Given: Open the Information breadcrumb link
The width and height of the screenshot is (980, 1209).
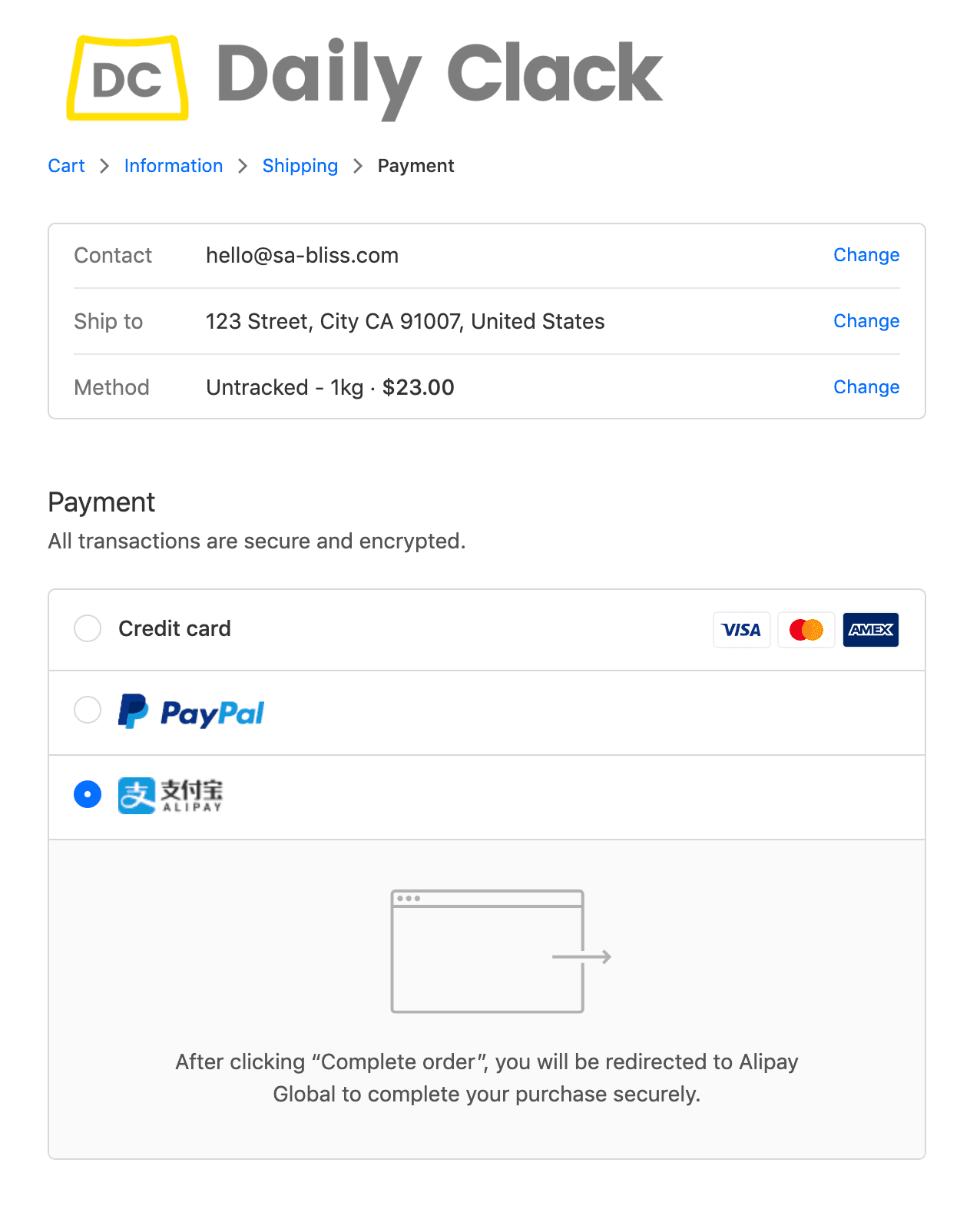Looking at the screenshot, I should point(174,166).
